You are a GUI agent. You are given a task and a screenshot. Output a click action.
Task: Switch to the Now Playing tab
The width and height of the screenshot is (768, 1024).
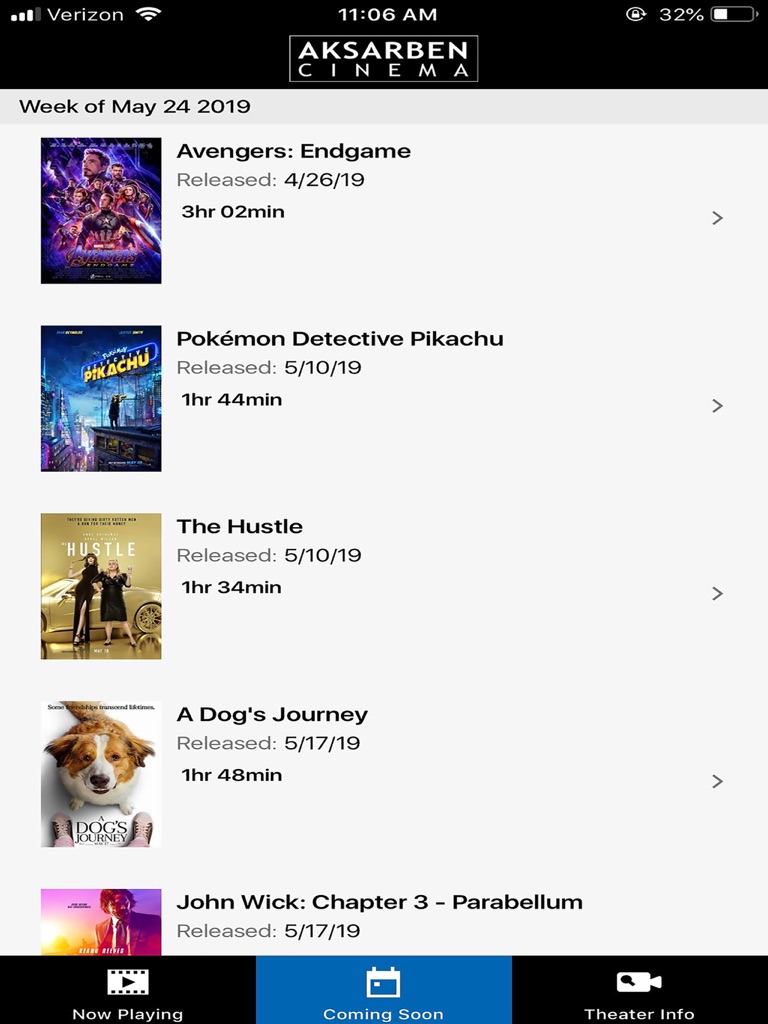click(127, 990)
